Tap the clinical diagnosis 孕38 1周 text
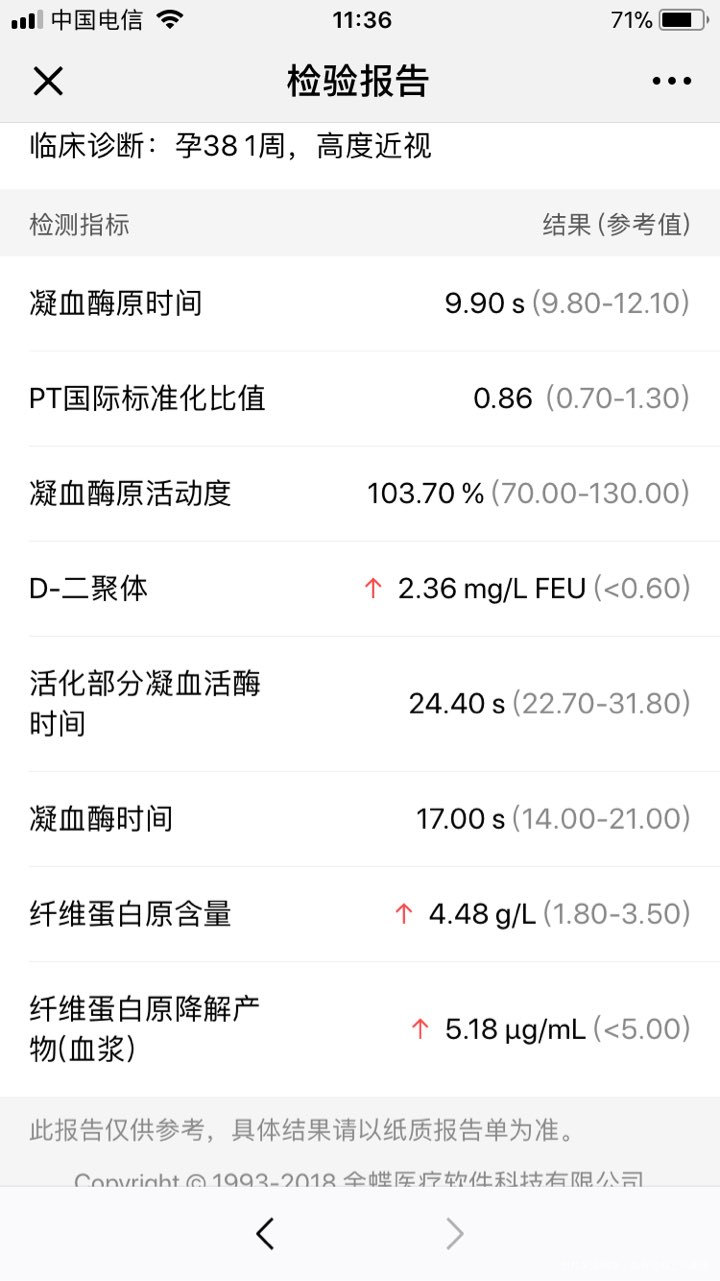720x1281 pixels. [230, 147]
